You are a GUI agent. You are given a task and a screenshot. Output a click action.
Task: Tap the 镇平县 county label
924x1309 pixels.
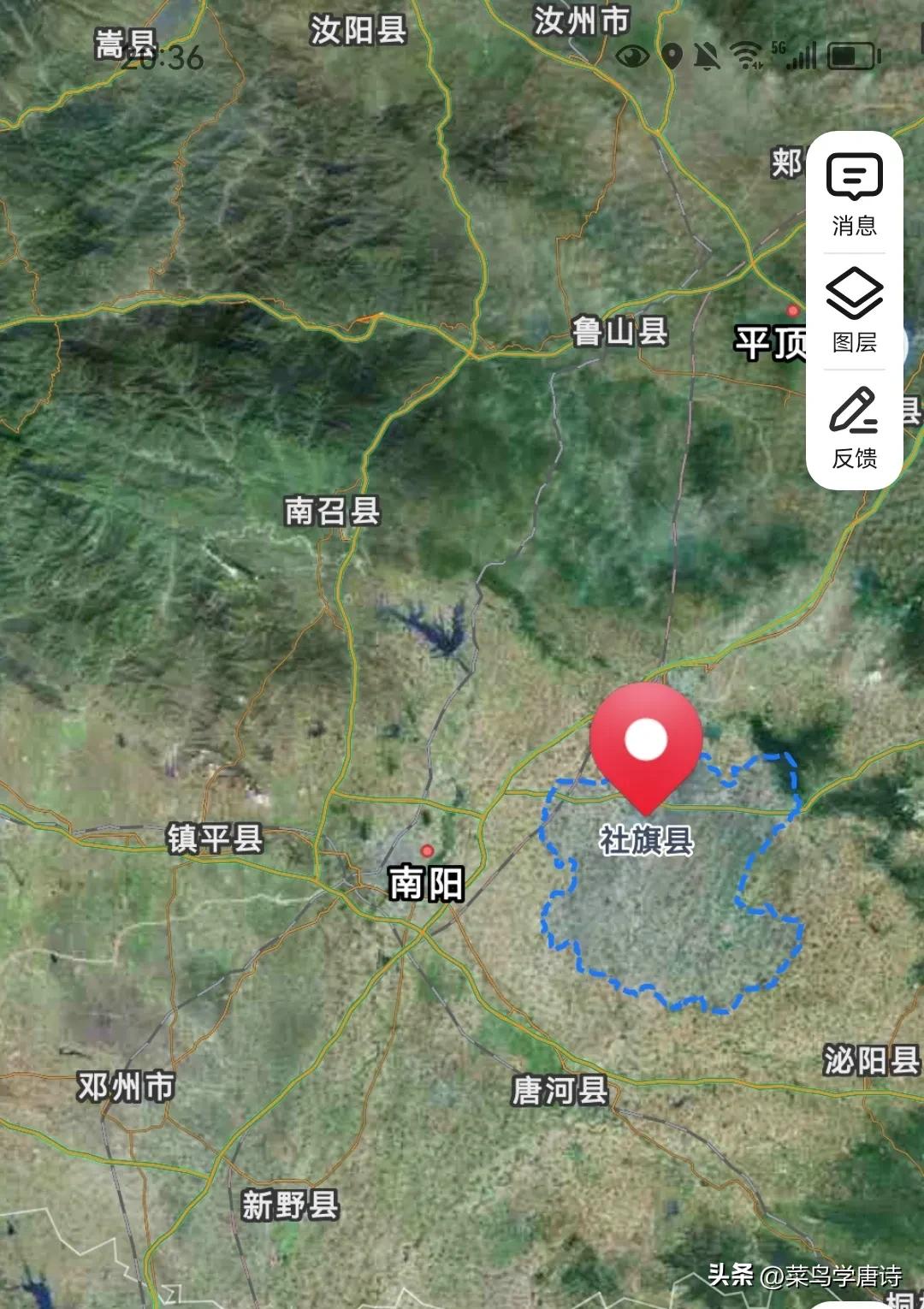[x=213, y=839]
